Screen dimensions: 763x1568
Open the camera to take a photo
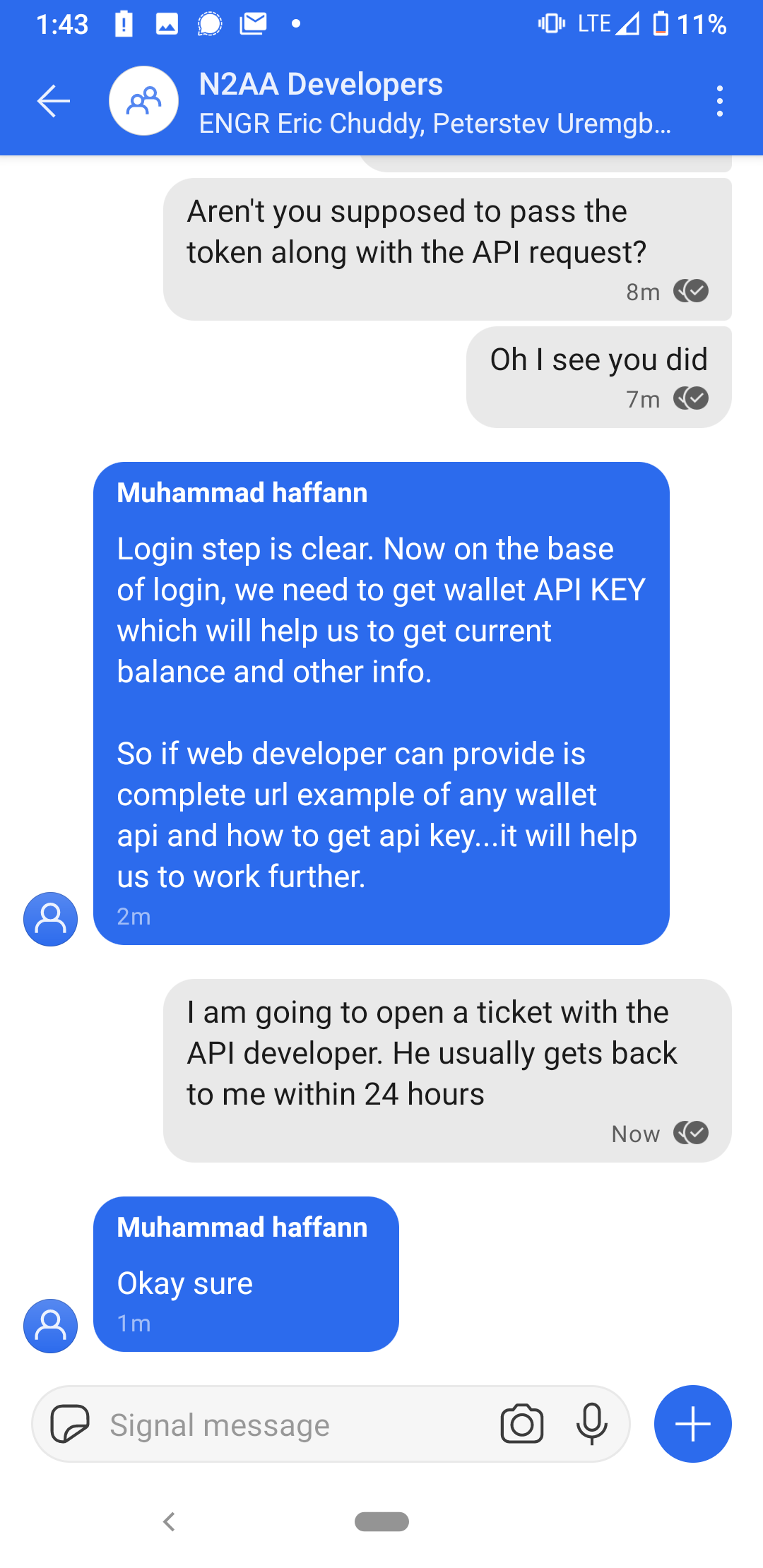pos(522,1424)
